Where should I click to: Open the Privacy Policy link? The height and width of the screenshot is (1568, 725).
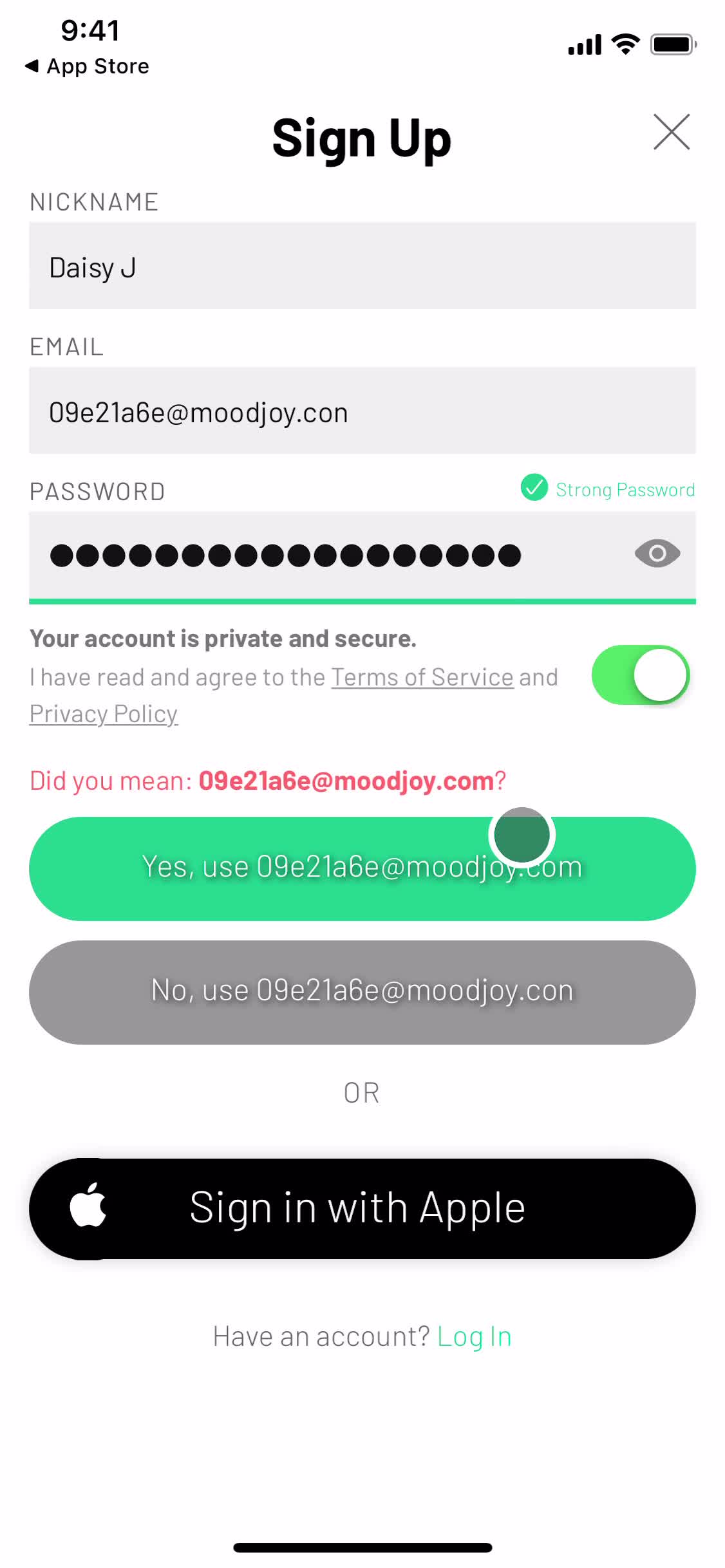tap(104, 714)
